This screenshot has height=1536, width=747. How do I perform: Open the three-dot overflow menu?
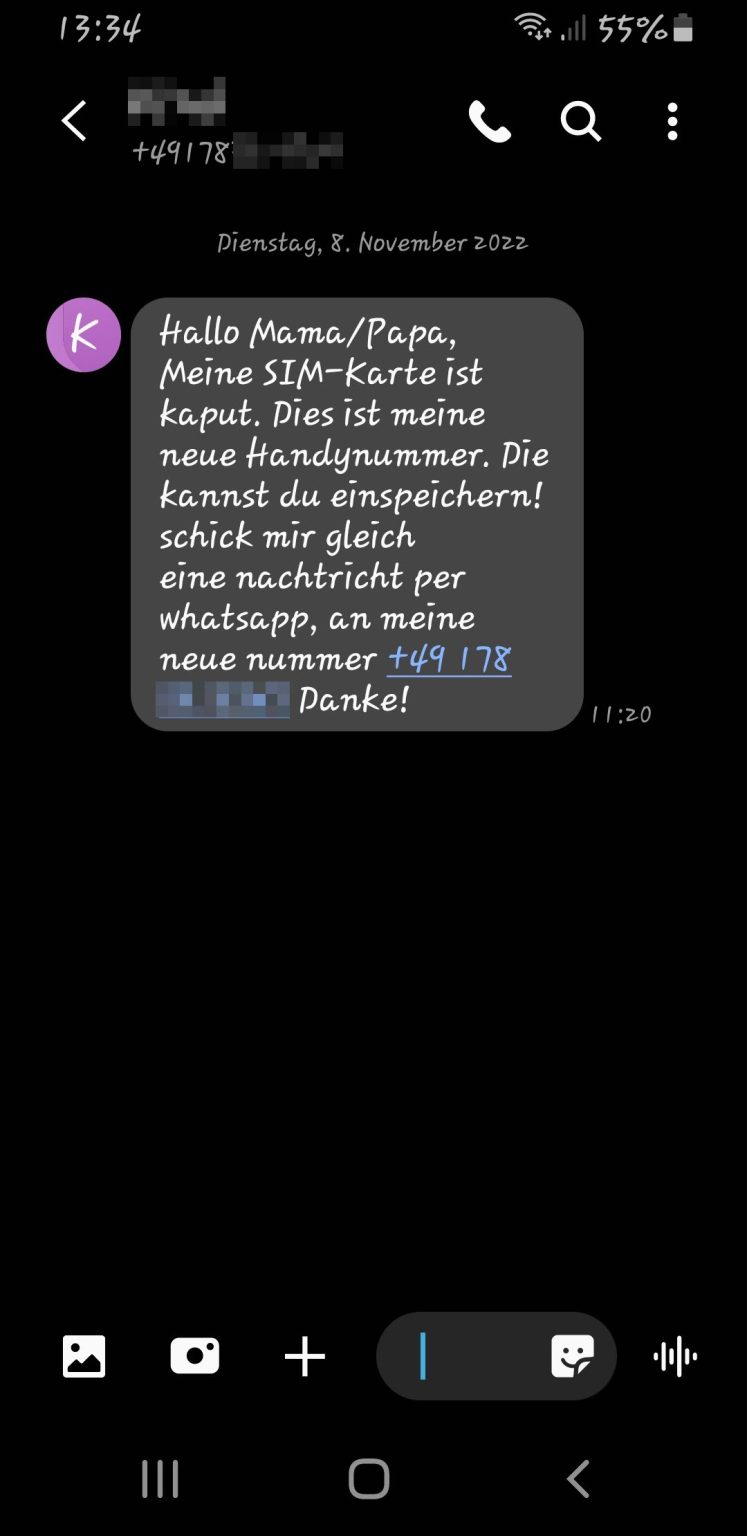(672, 122)
